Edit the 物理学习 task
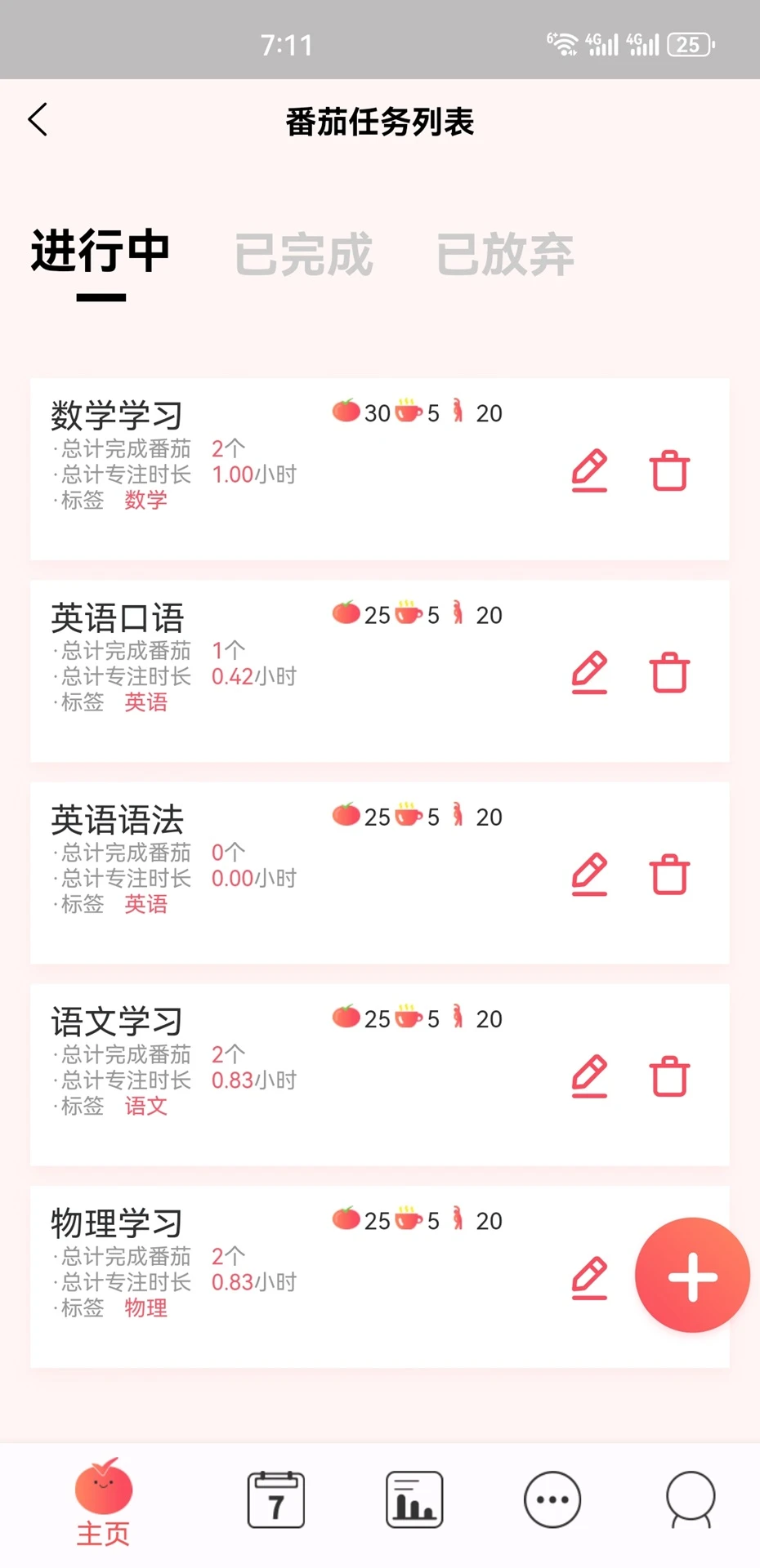760x1568 pixels. click(589, 1278)
